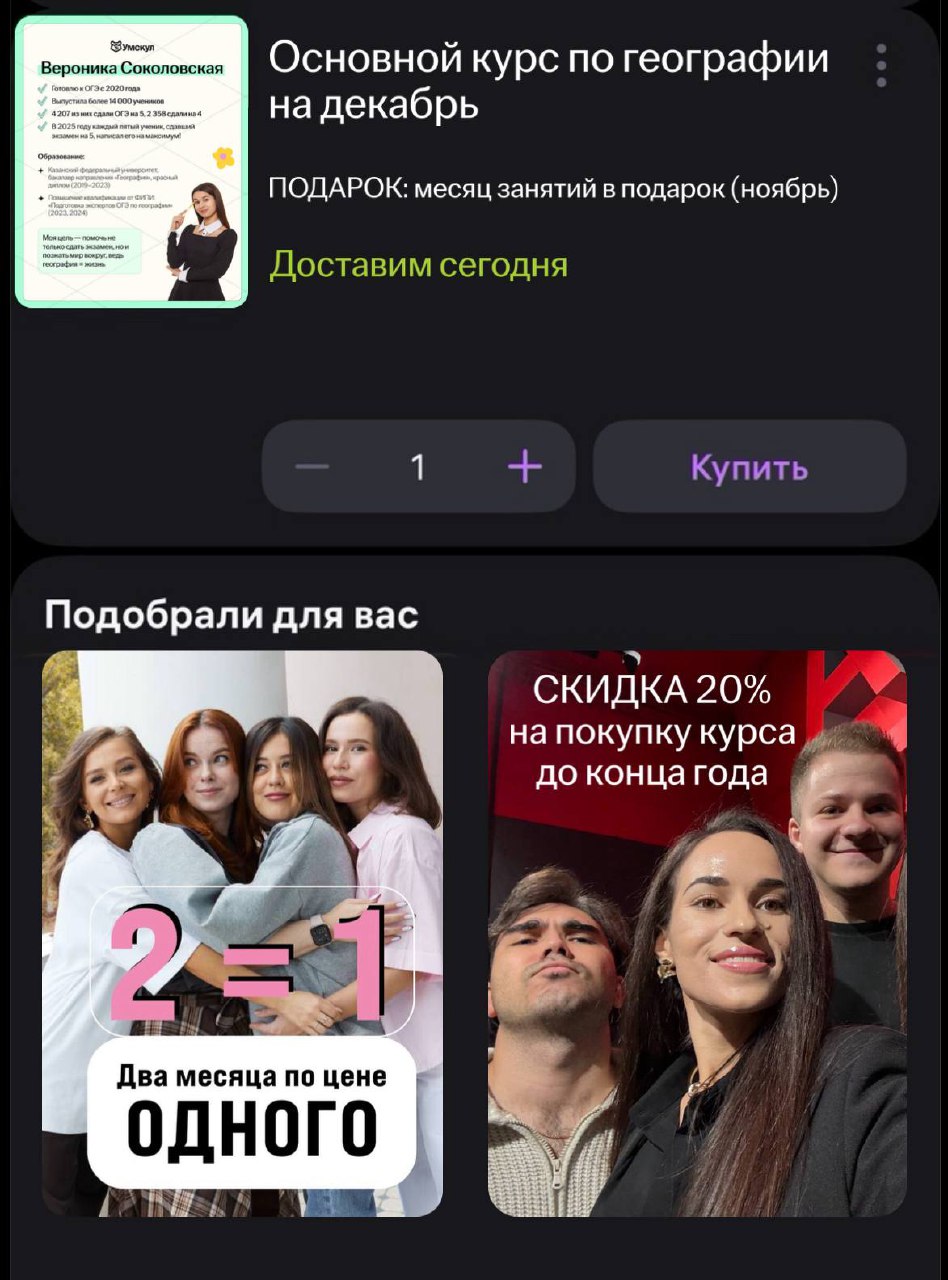Open the three-dot menu for the geography course
This screenshot has width=948, height=1280.
click(881, 66)
